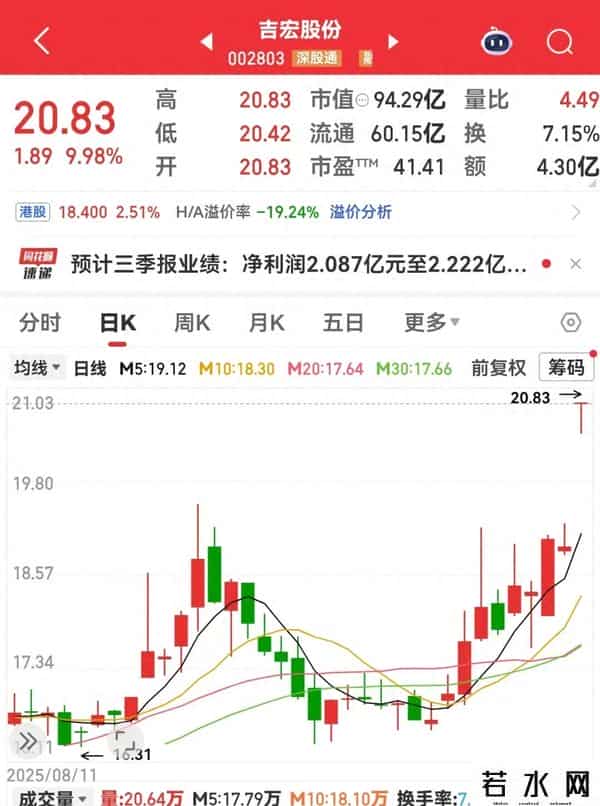Show the 筹码 chip distribution
Screen dimensions: 600x806
pyautogui.click(x=565, y=368)
